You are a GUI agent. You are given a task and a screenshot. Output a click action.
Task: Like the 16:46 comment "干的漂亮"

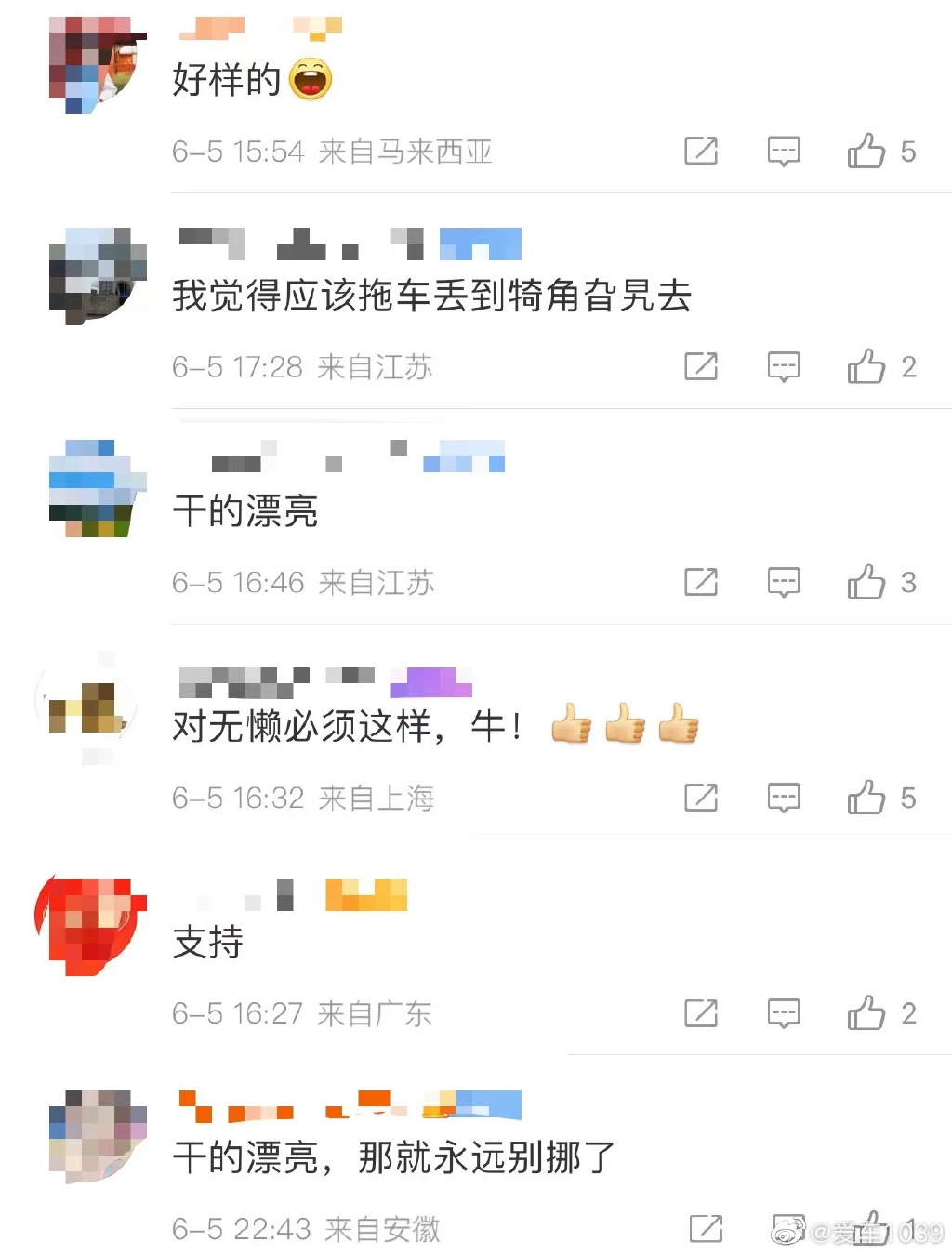pyautogui.click(x=866, y=582)
